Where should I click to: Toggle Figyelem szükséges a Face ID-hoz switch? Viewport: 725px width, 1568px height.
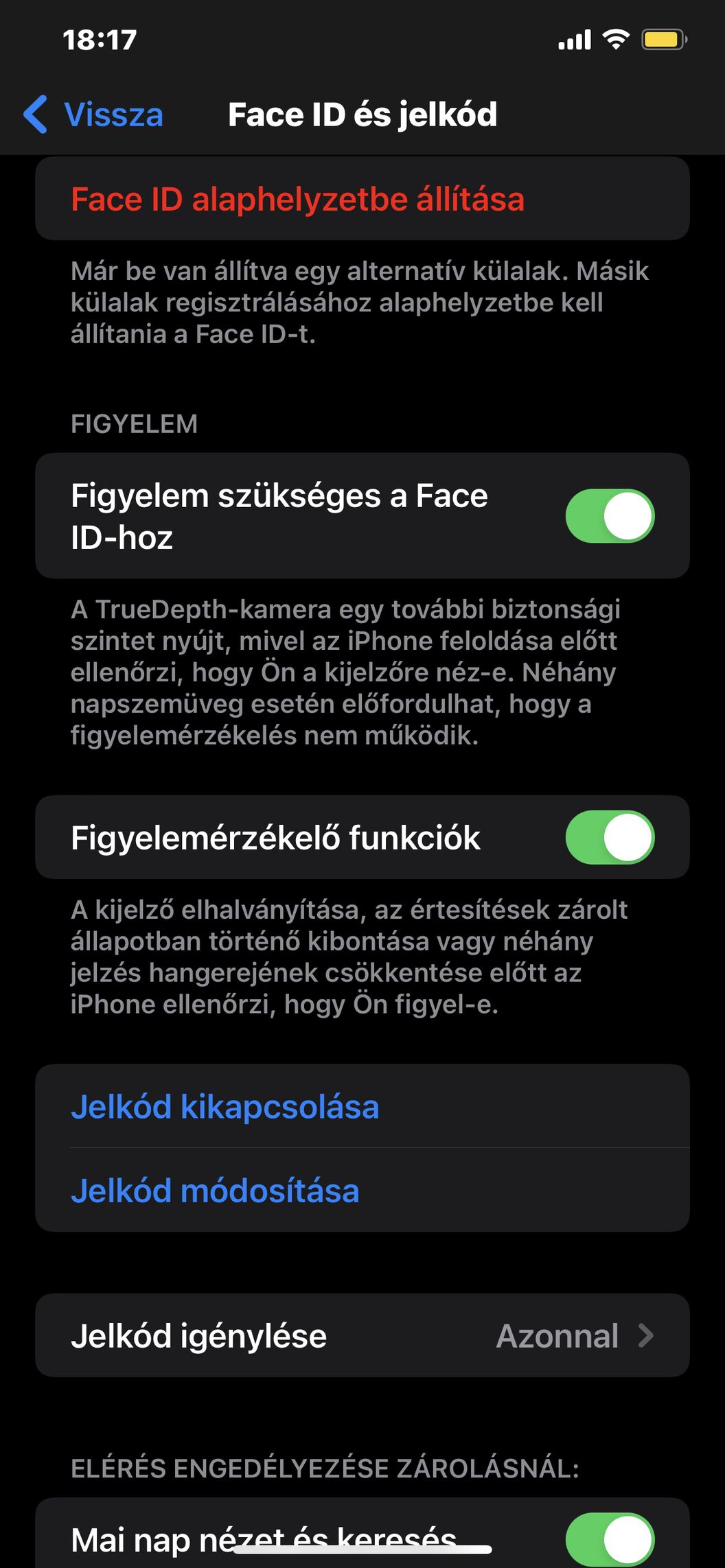click(610, 516)
